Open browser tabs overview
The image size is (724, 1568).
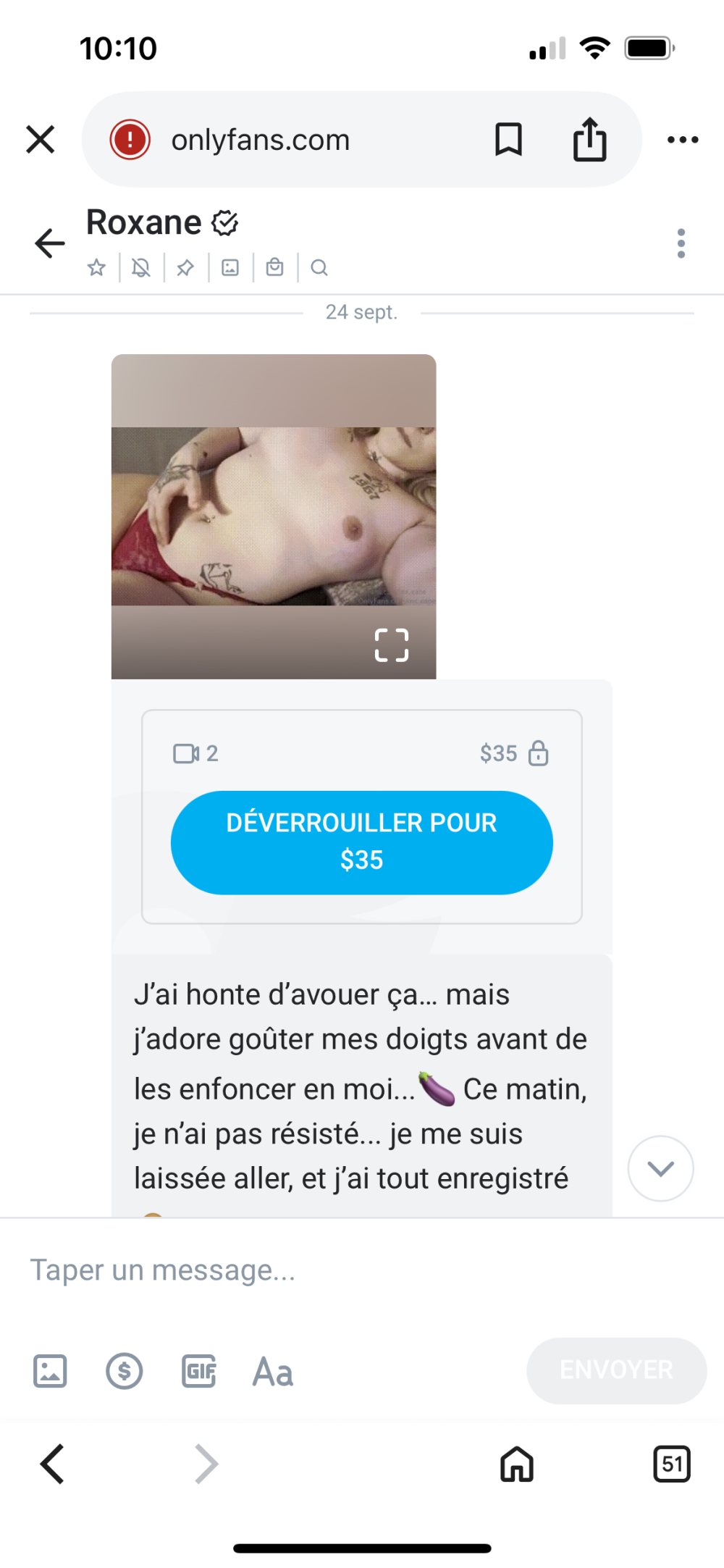(x=671, y=1464)
